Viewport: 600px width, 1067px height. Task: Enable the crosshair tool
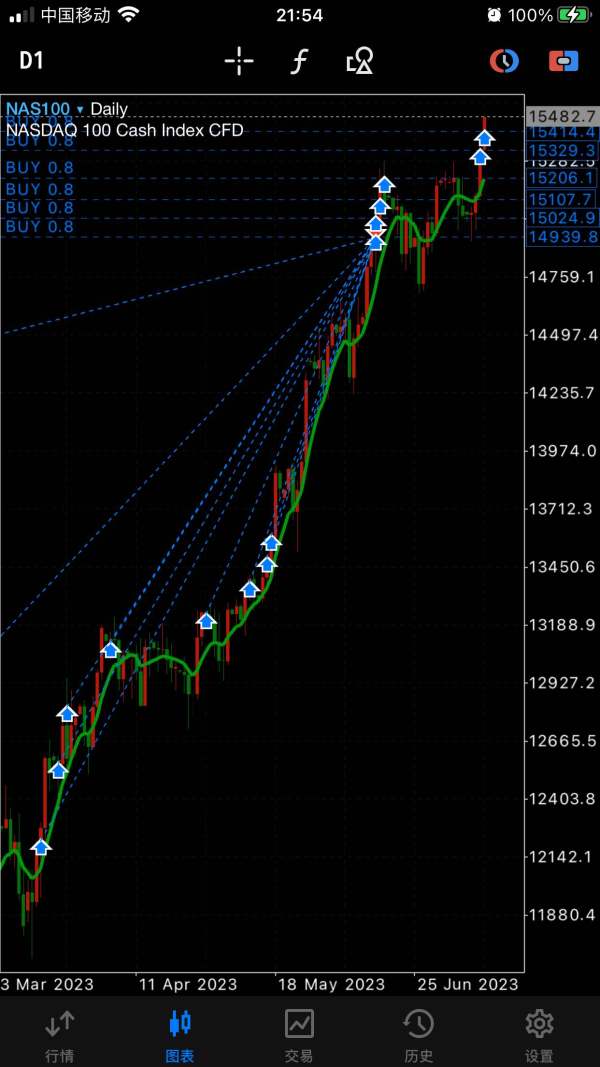click(239, 62)
